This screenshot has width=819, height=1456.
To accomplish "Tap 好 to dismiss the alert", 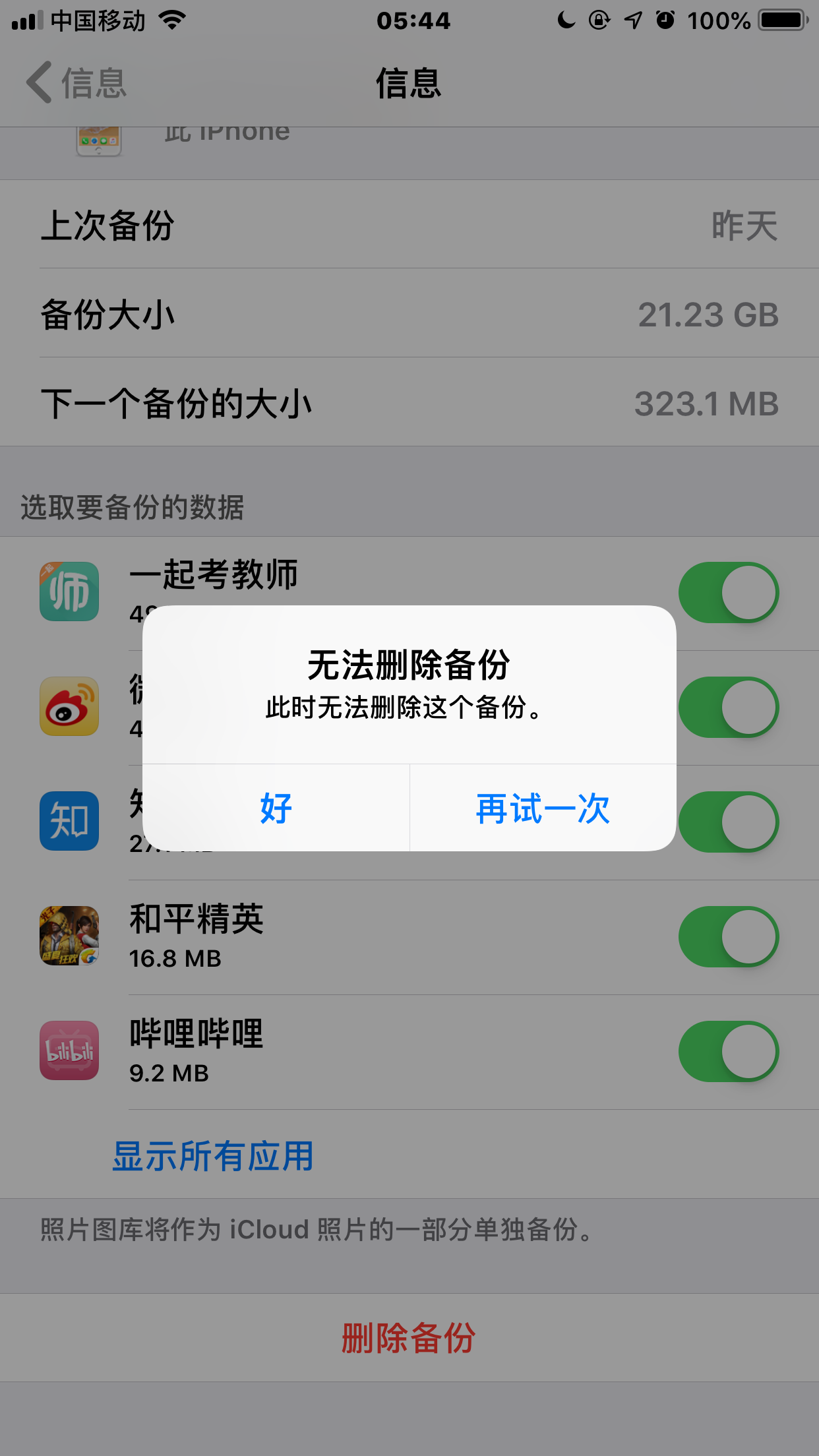I will click(276, 808).
